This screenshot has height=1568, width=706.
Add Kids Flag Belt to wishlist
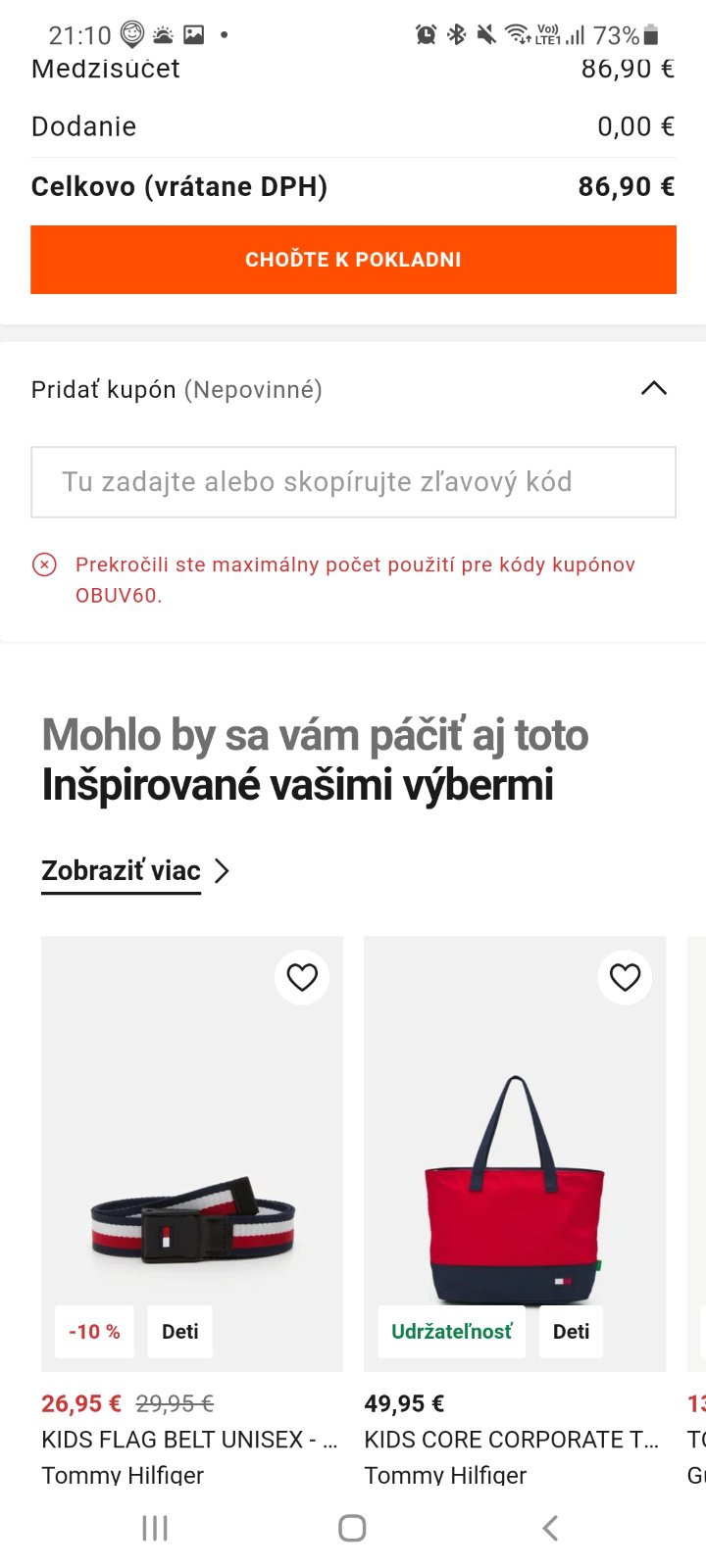[x=302, y=977]
